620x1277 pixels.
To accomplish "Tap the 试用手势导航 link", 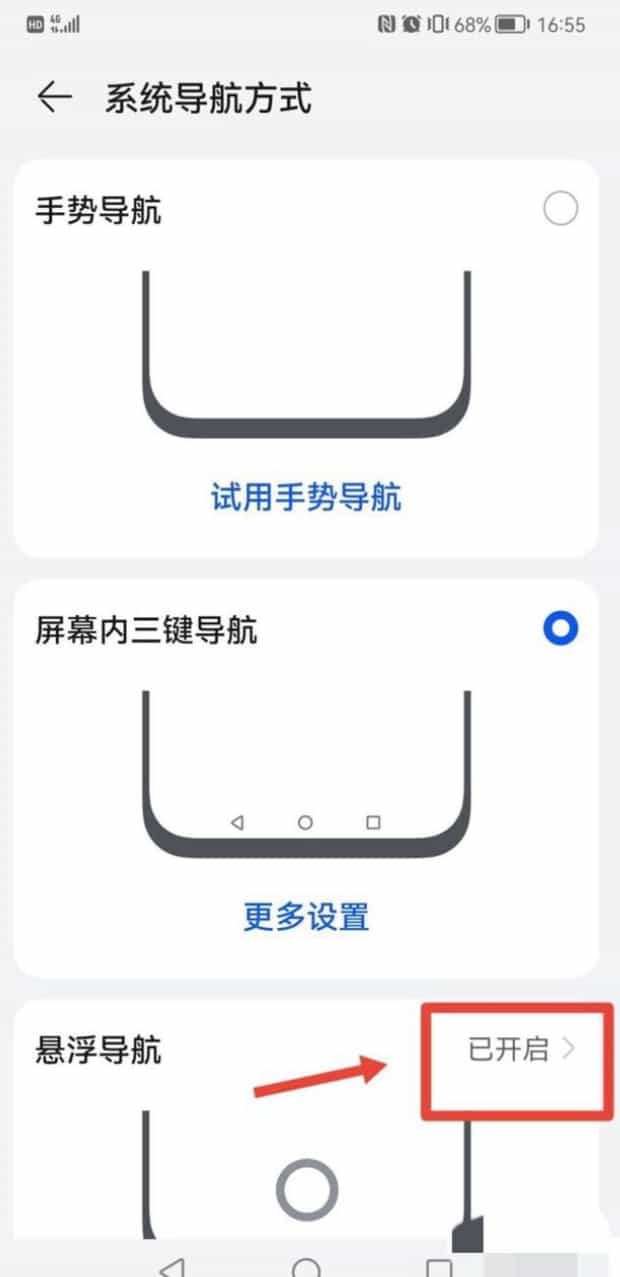I will 306,497.
